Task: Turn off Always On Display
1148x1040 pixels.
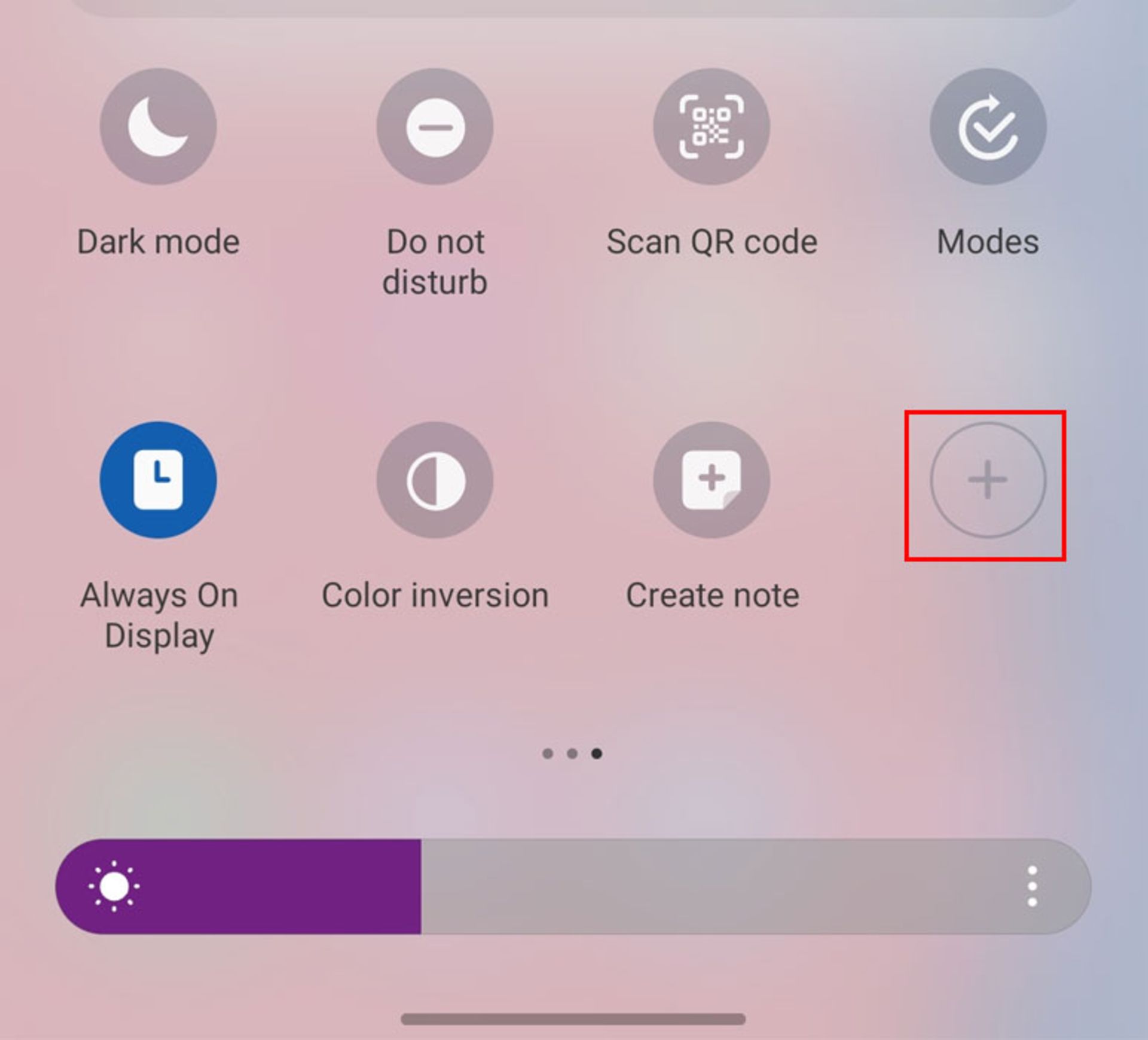Action: pyautogui.click(x=158, y=480)
